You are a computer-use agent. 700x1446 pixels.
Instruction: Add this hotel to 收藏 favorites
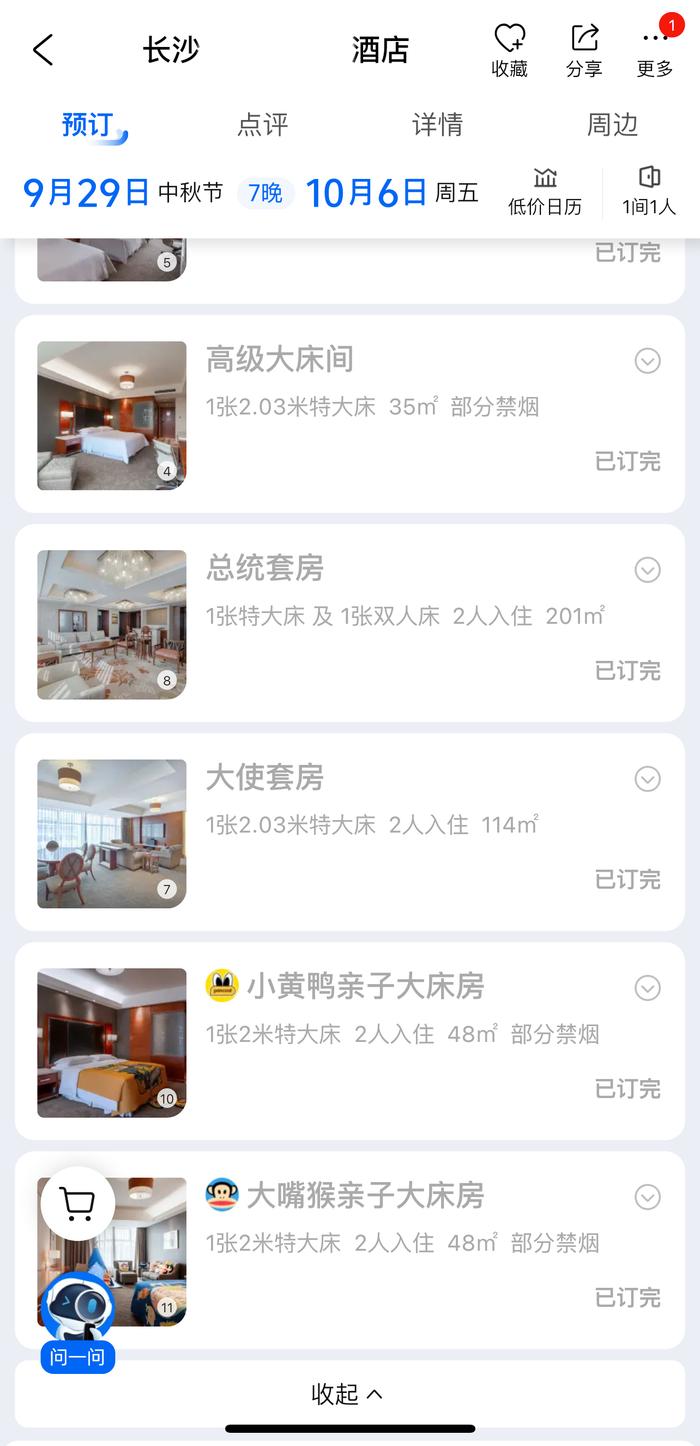510,50
